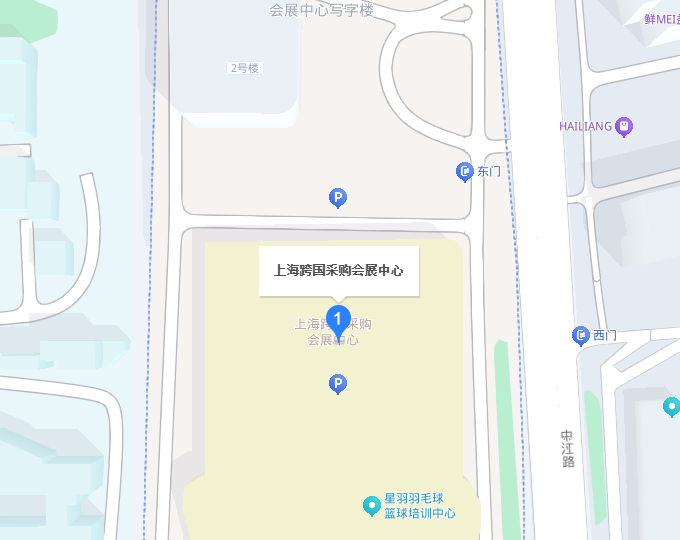Select the 西门 entrance marker

[x=581, y=335]
